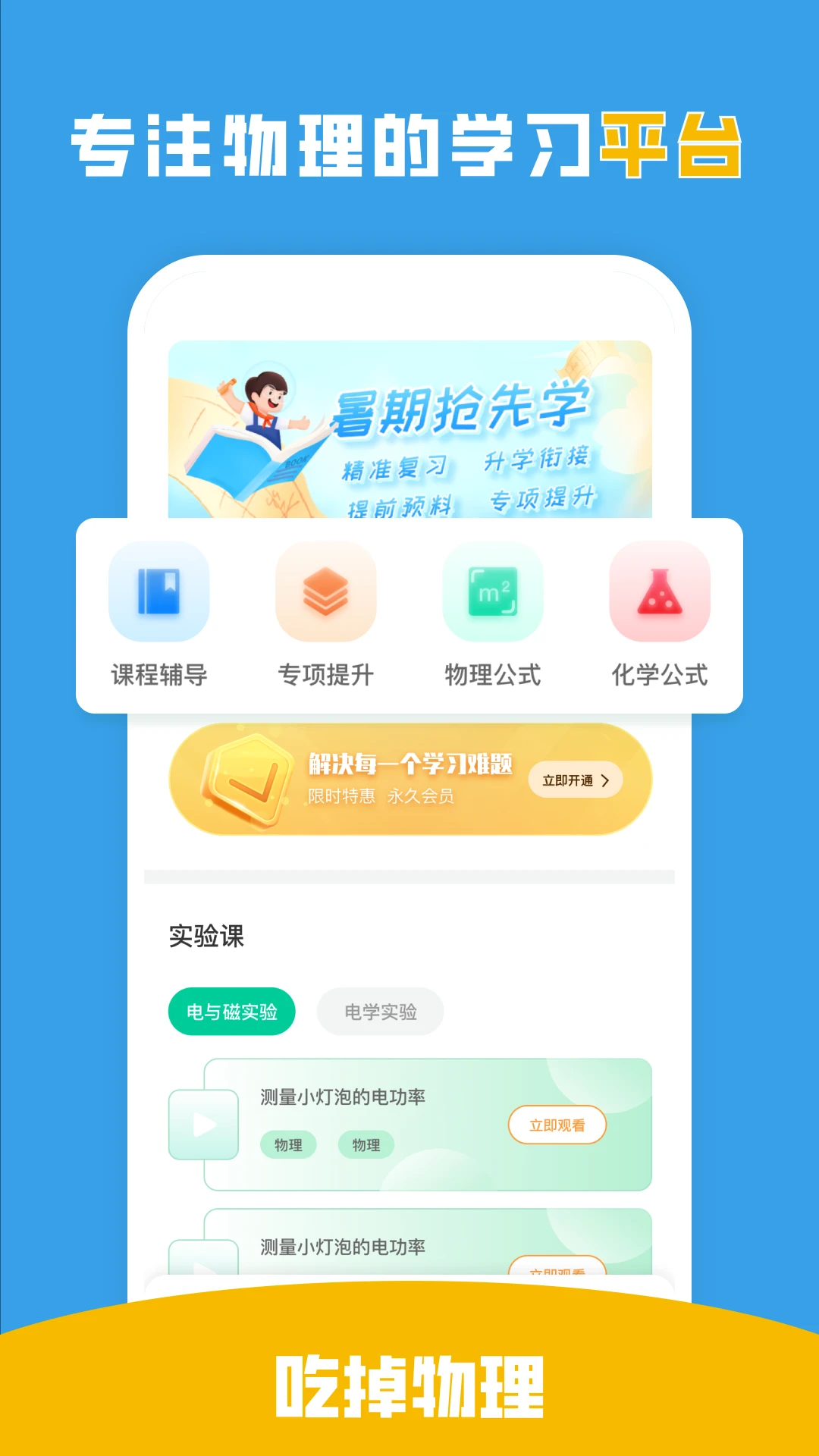The height and width of the screenshot is (1456, 819).
Task: Toggle the first 物理 subject tag
Action: (x=290, y=1145)
